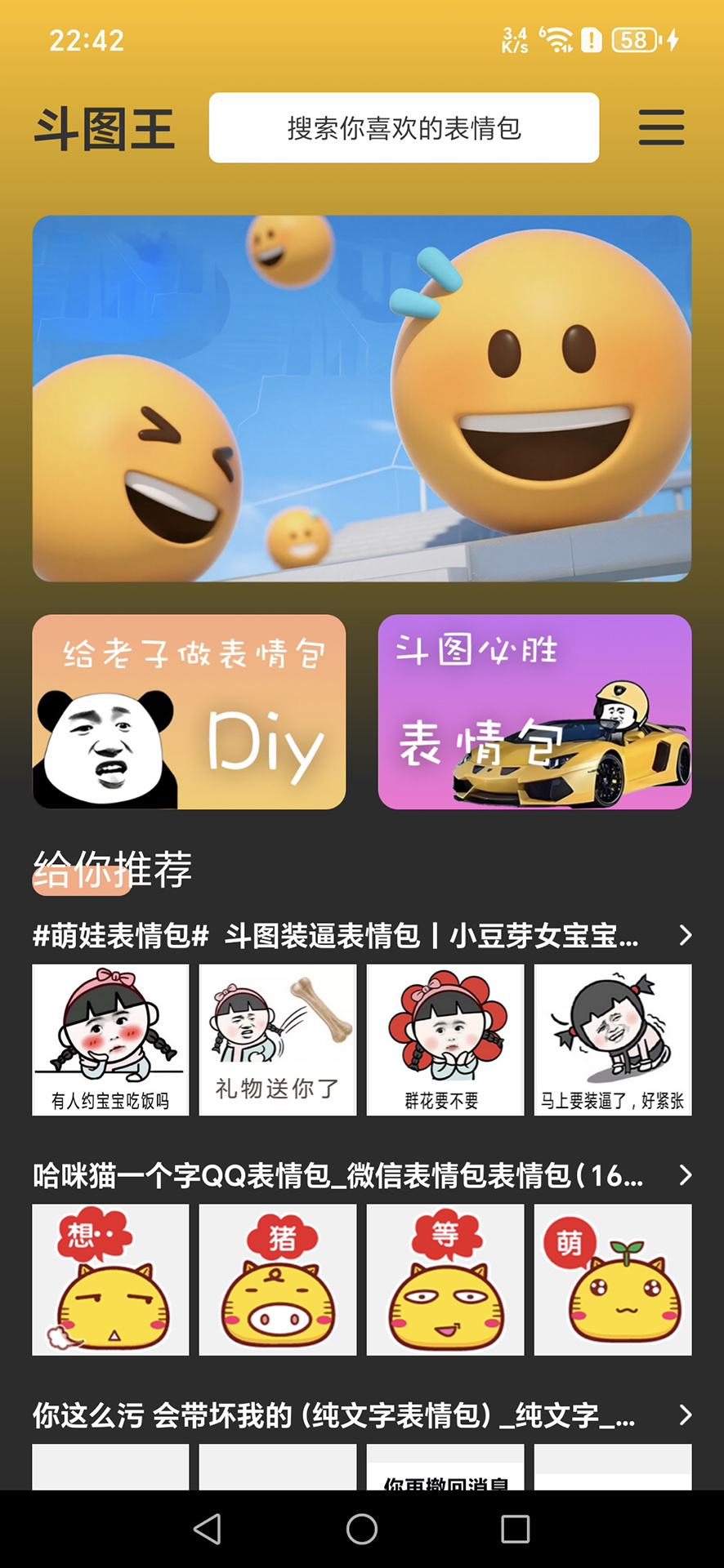Open the 马上要装逼了，好紧张 sticker

pyautogui.click(x=613, y=1040)
